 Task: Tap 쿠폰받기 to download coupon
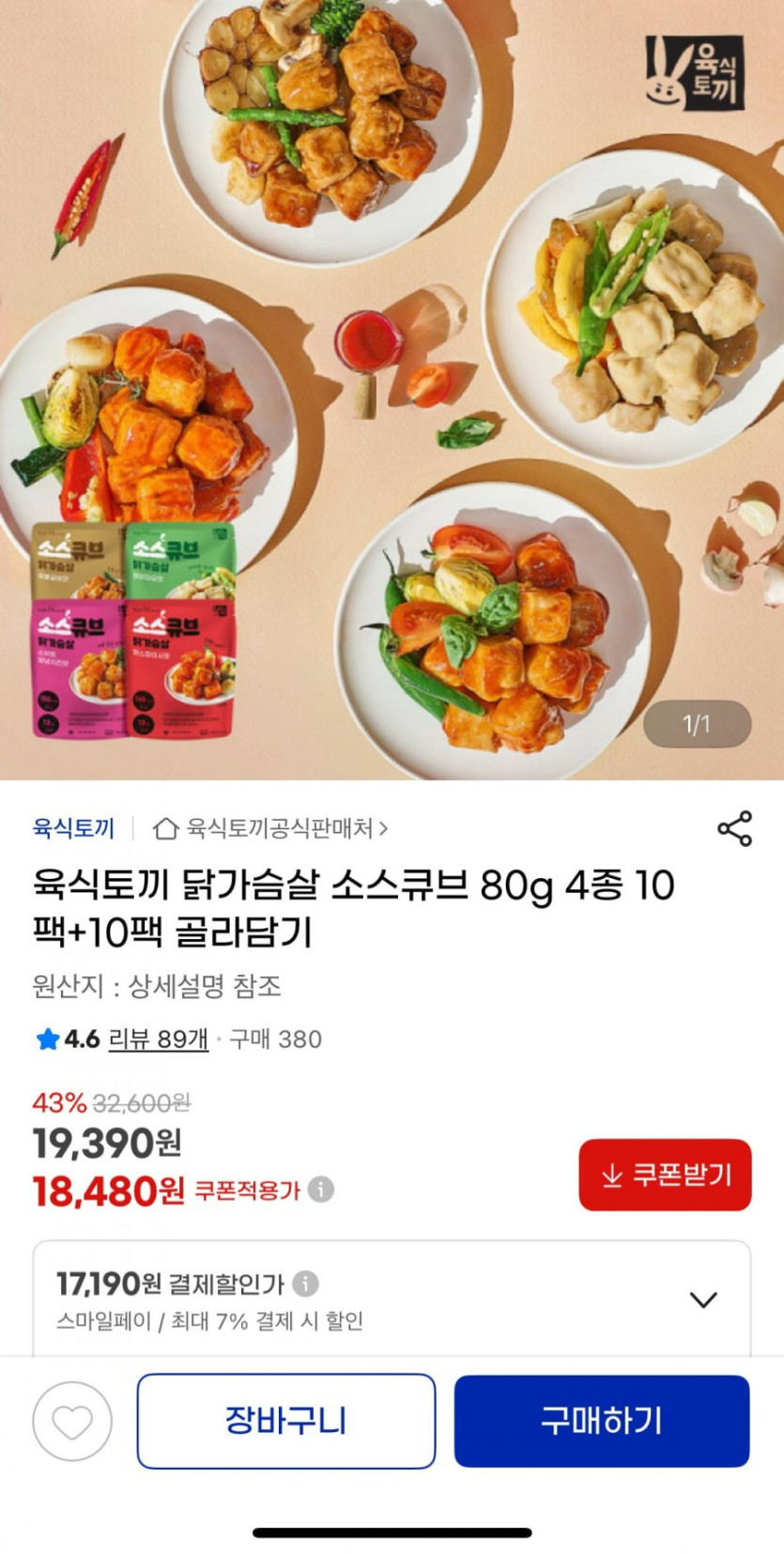point(665,1175)
